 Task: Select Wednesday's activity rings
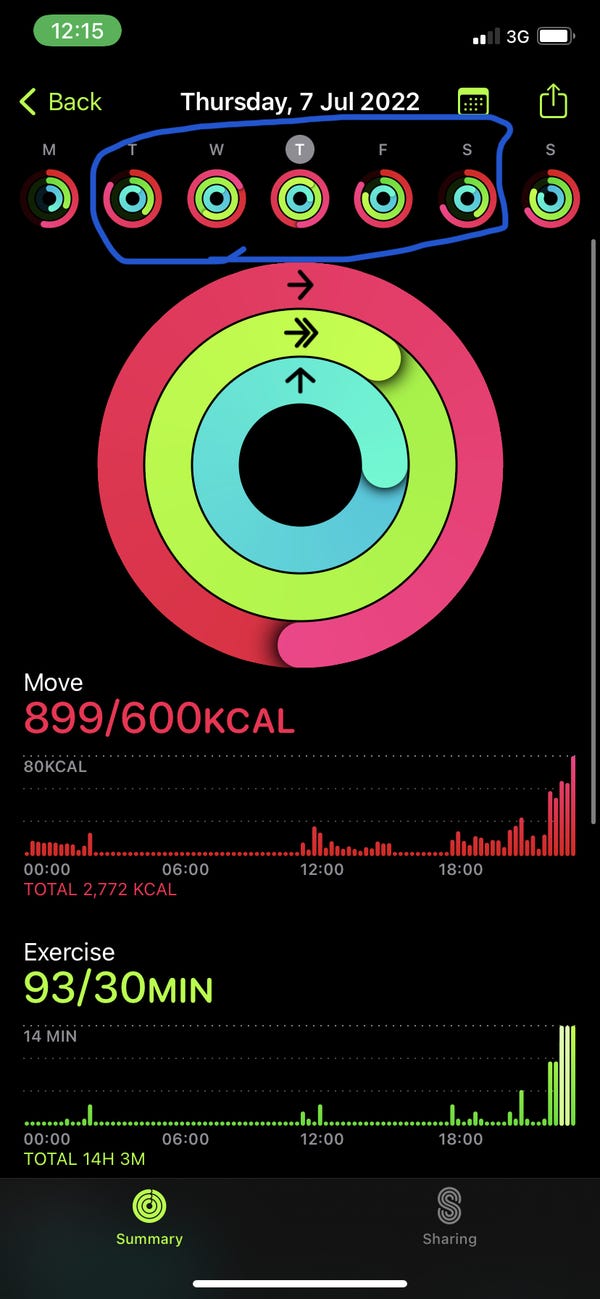point(216,199)
